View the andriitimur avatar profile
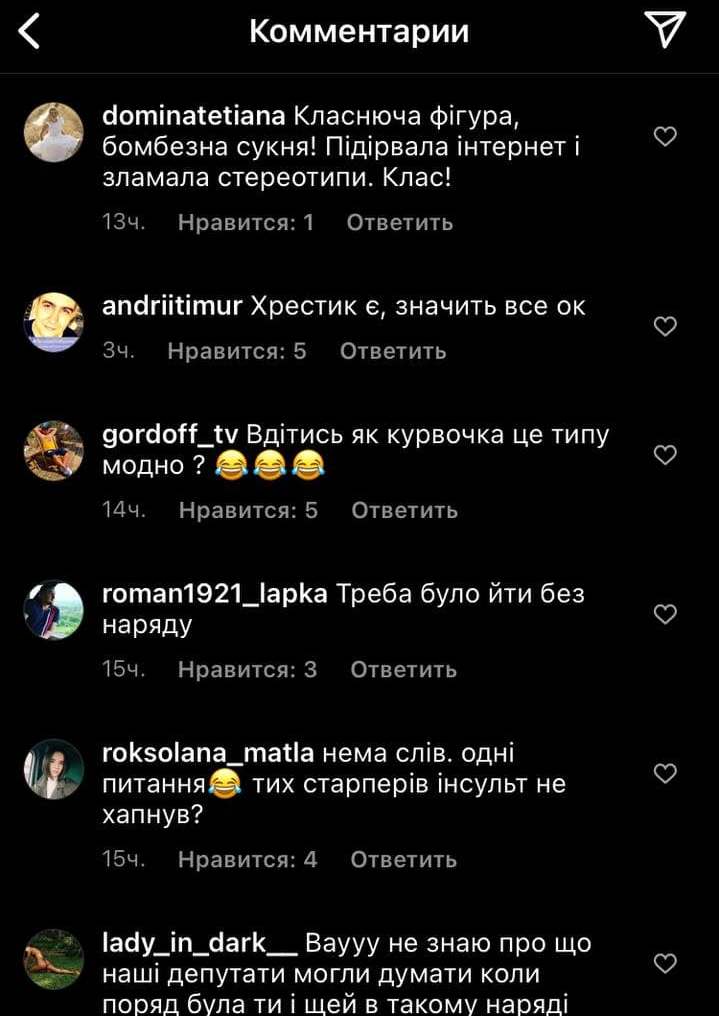This screenshot has width=719, height=1016. coord(53,322)
